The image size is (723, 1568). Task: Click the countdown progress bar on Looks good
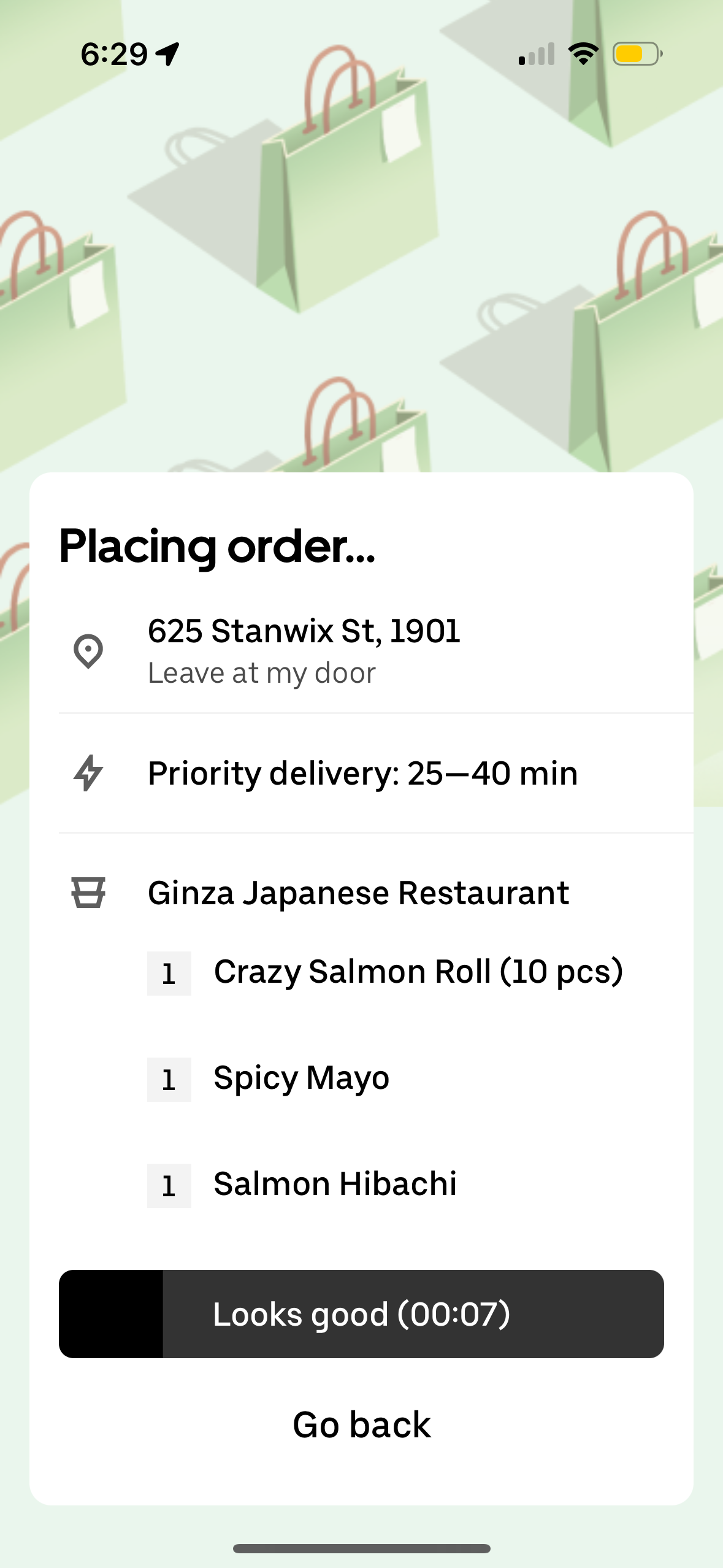tap(361, 1315)
